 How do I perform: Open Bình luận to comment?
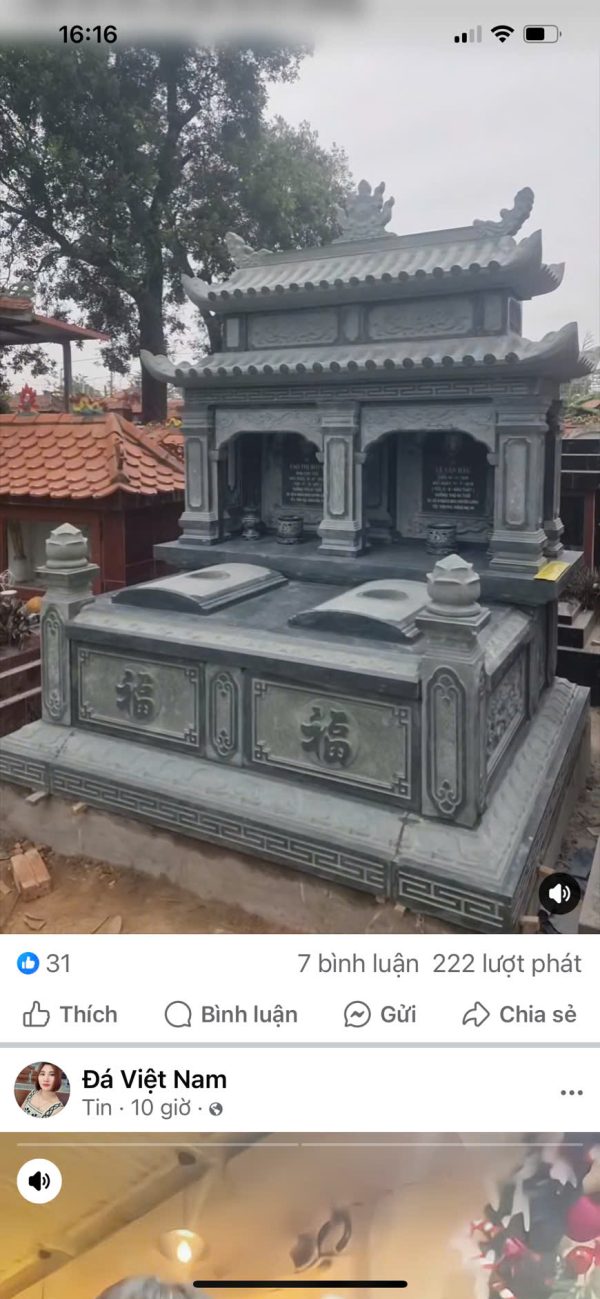[231, 1015]
